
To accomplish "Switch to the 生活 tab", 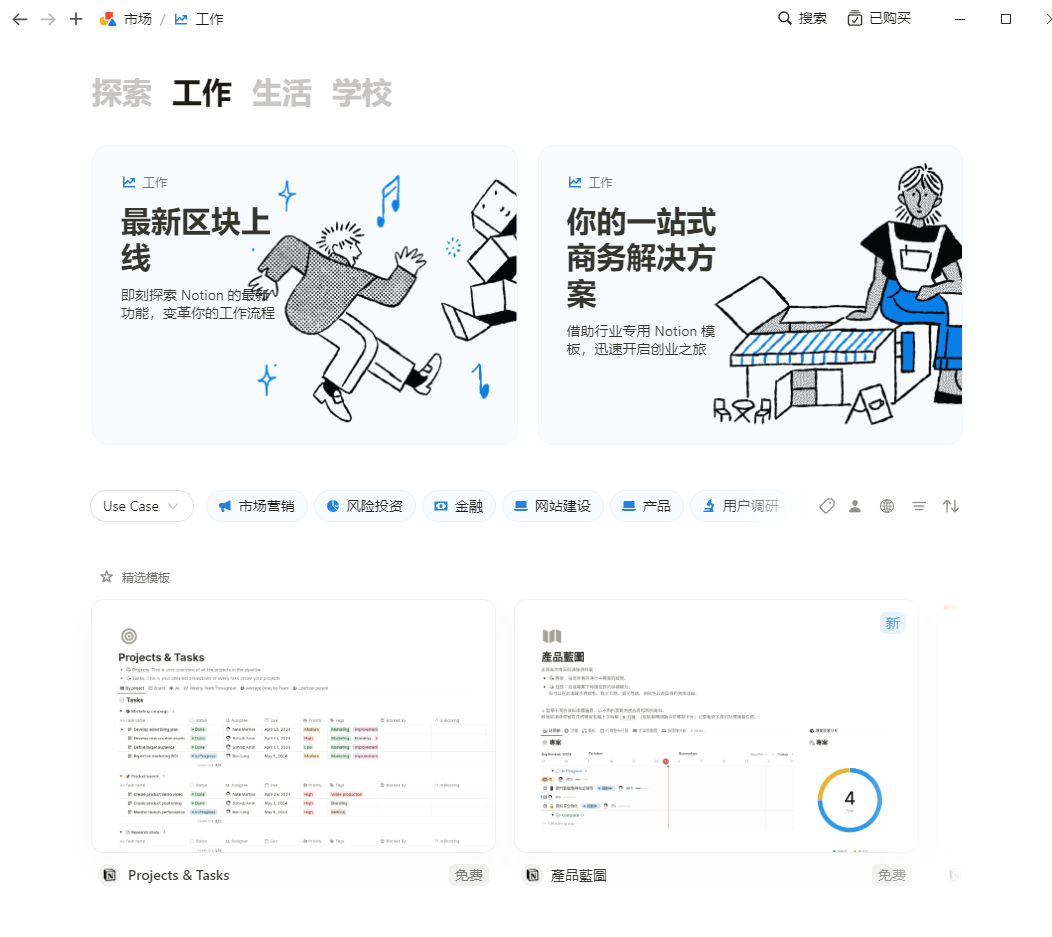I will click(x=281, y=93).
